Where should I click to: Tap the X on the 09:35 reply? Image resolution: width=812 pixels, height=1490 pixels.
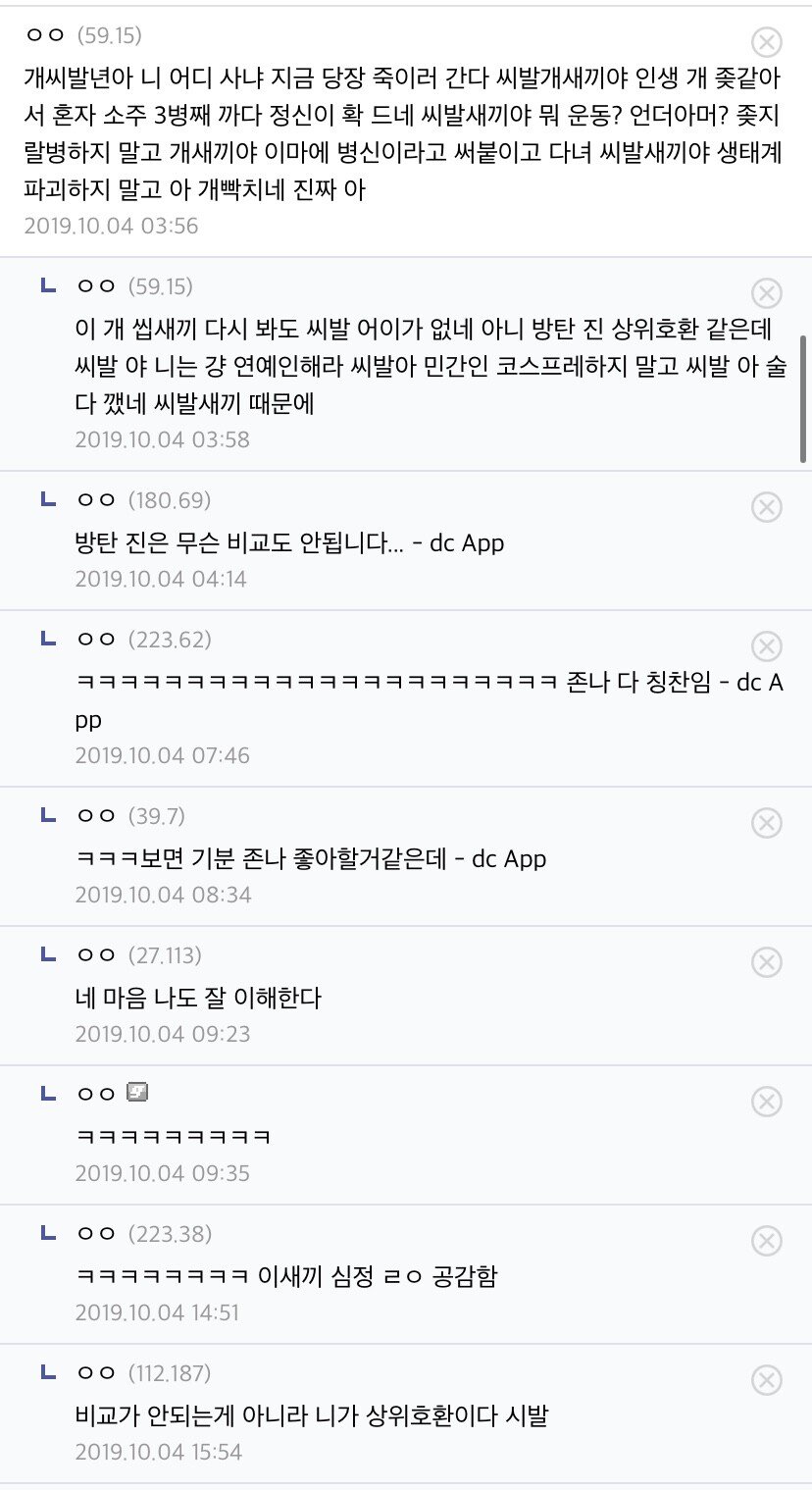coord(766,1102)
